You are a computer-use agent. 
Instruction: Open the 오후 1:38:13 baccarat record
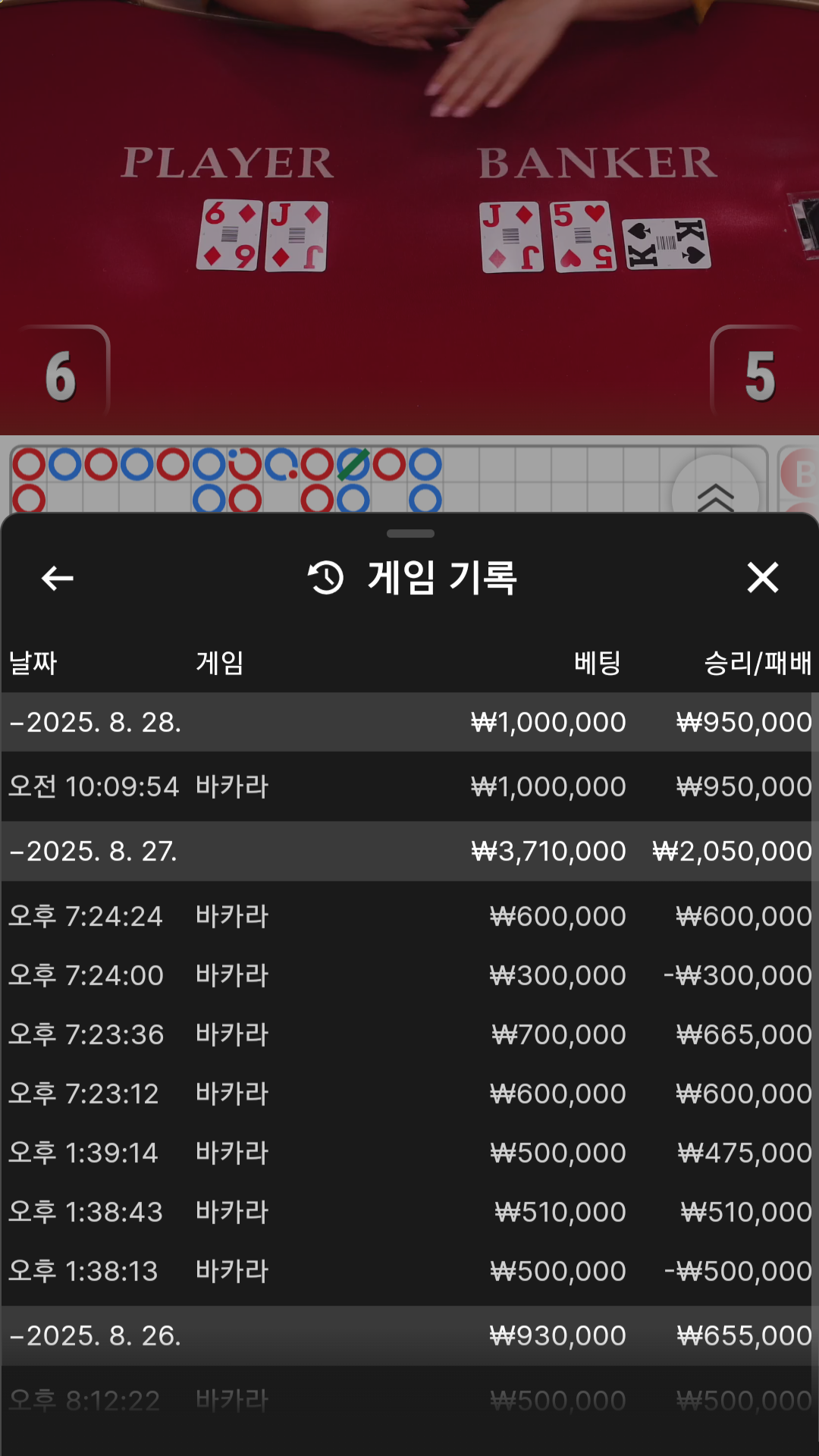[x=409, y=1271]
